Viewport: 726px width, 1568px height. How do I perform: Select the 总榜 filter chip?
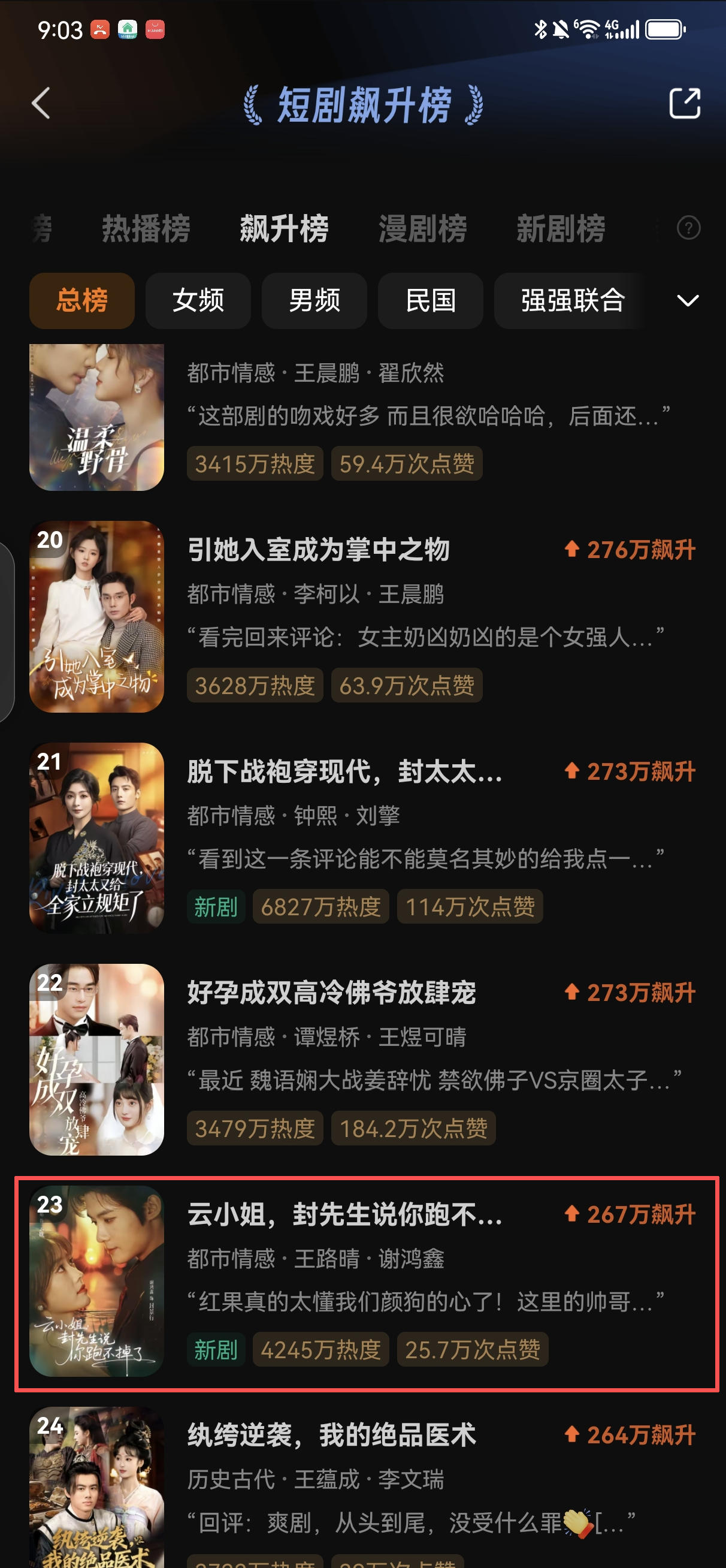(x=81, y=301)
